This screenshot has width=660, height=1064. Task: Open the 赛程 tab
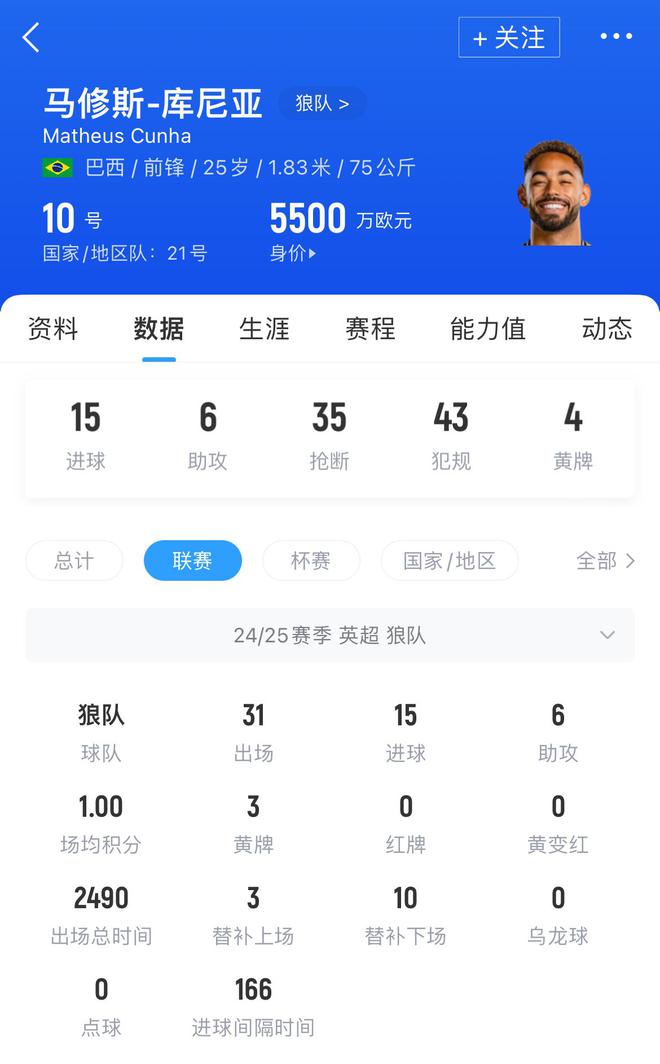click(x=370, y=329)
